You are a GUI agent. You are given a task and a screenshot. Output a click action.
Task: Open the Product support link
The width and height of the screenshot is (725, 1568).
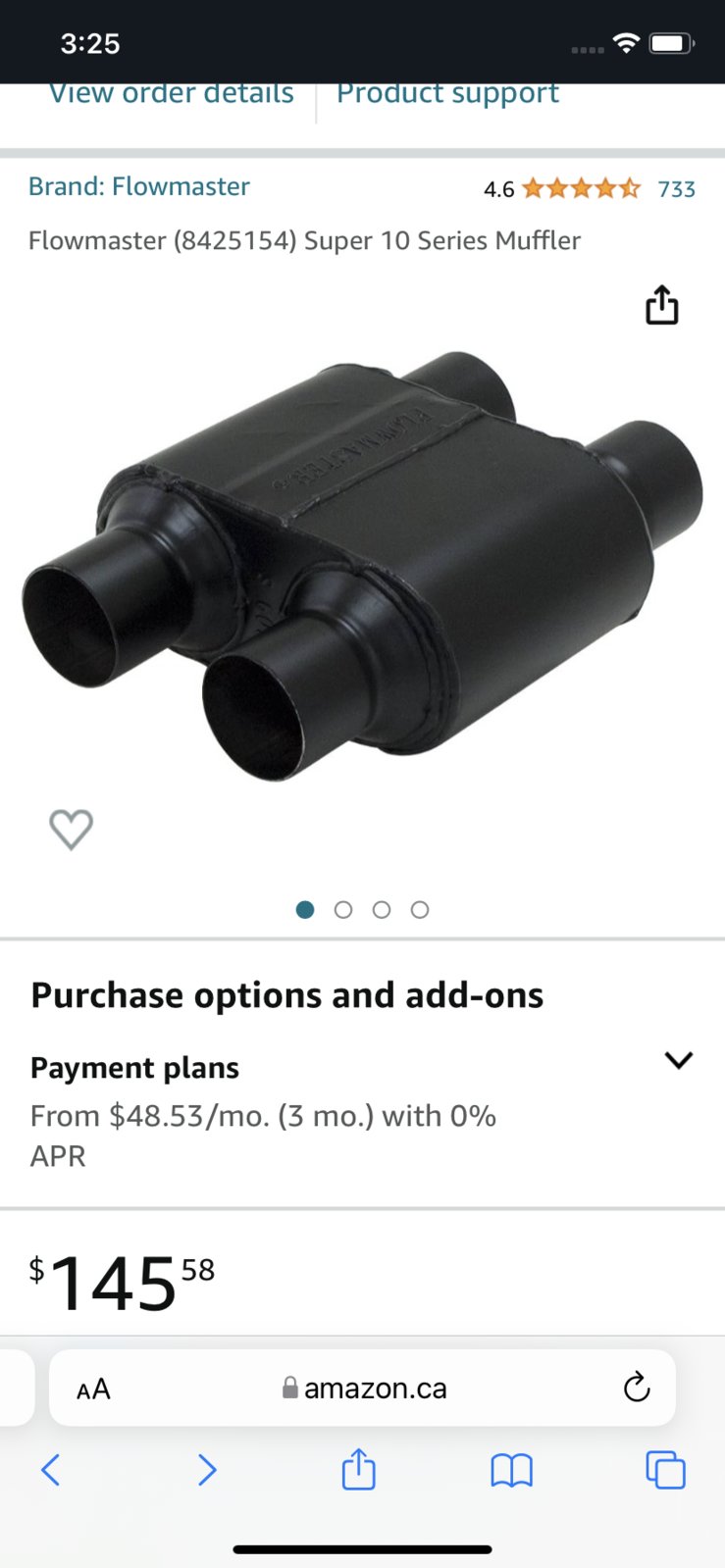click(447, 94)
